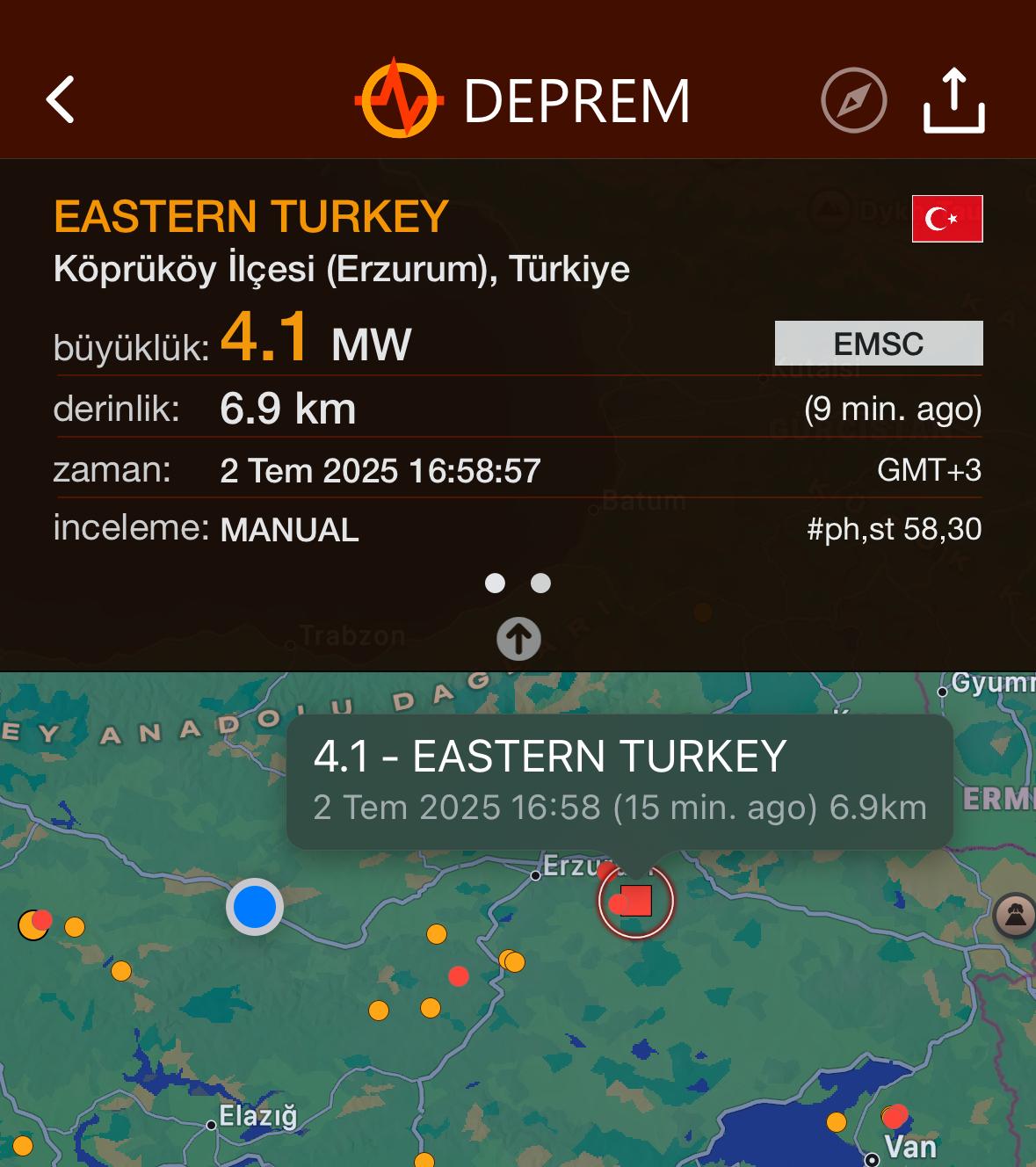Open the 4.1 Eastern Turkey map callout

619,780
